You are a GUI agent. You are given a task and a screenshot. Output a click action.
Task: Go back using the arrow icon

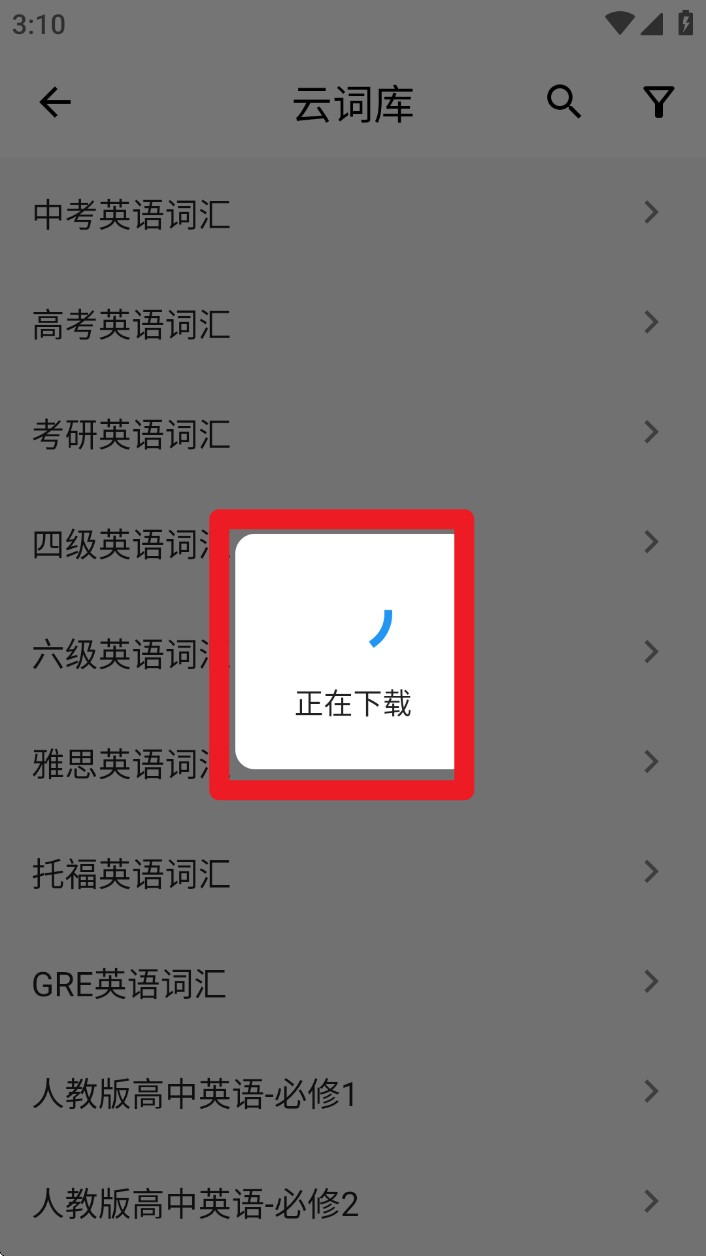point(55,102)
